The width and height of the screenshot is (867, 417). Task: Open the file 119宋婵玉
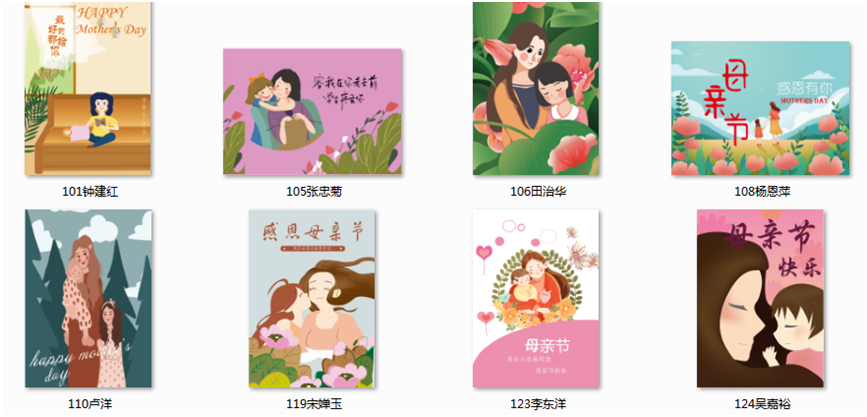(312, 299)
